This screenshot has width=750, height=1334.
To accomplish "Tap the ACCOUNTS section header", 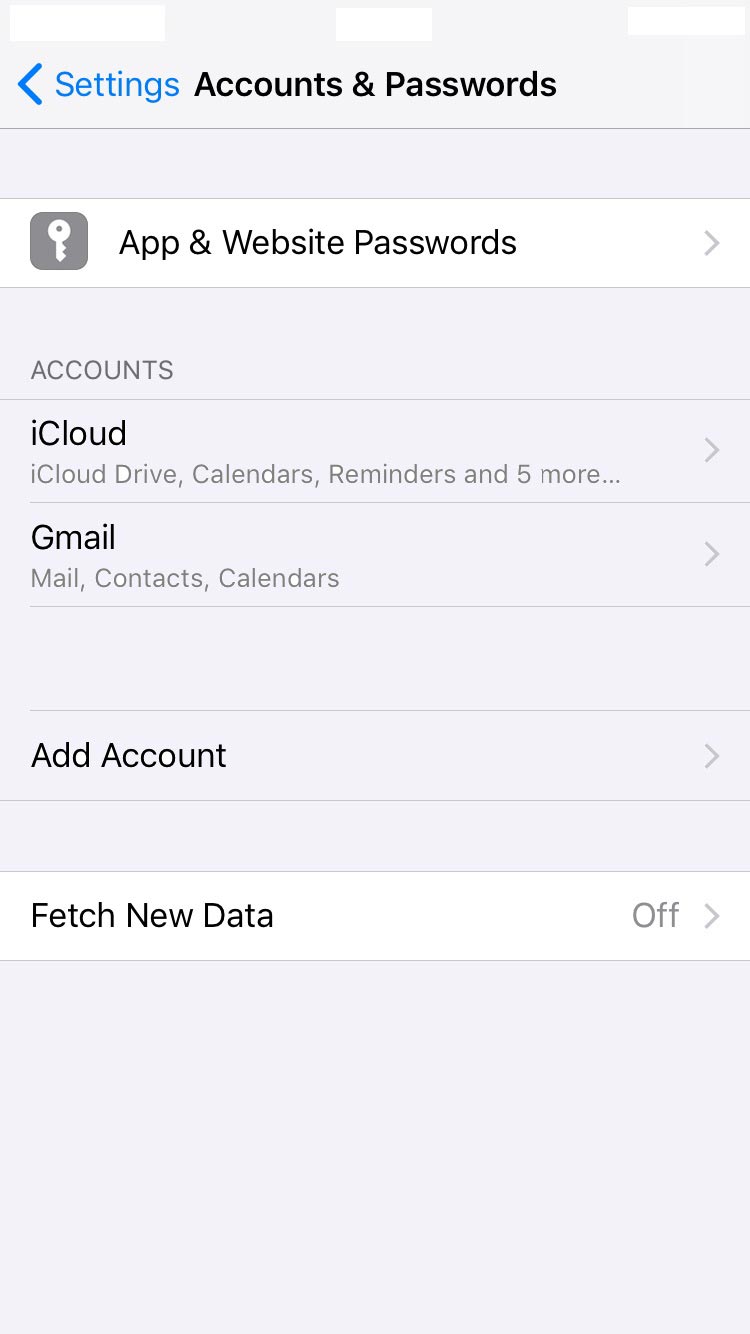I will 102,370.
